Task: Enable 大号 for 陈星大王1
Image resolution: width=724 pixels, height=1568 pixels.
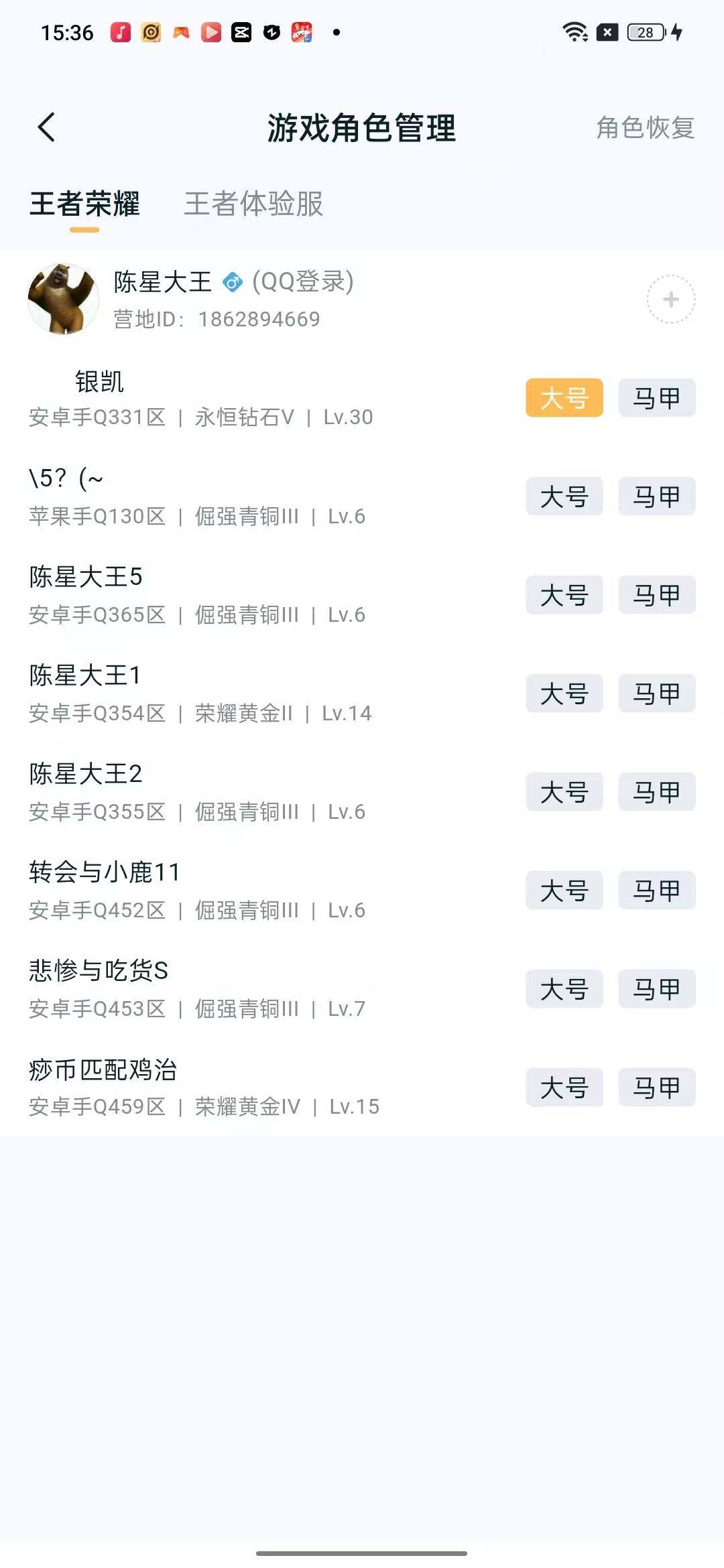Action: 564,694
